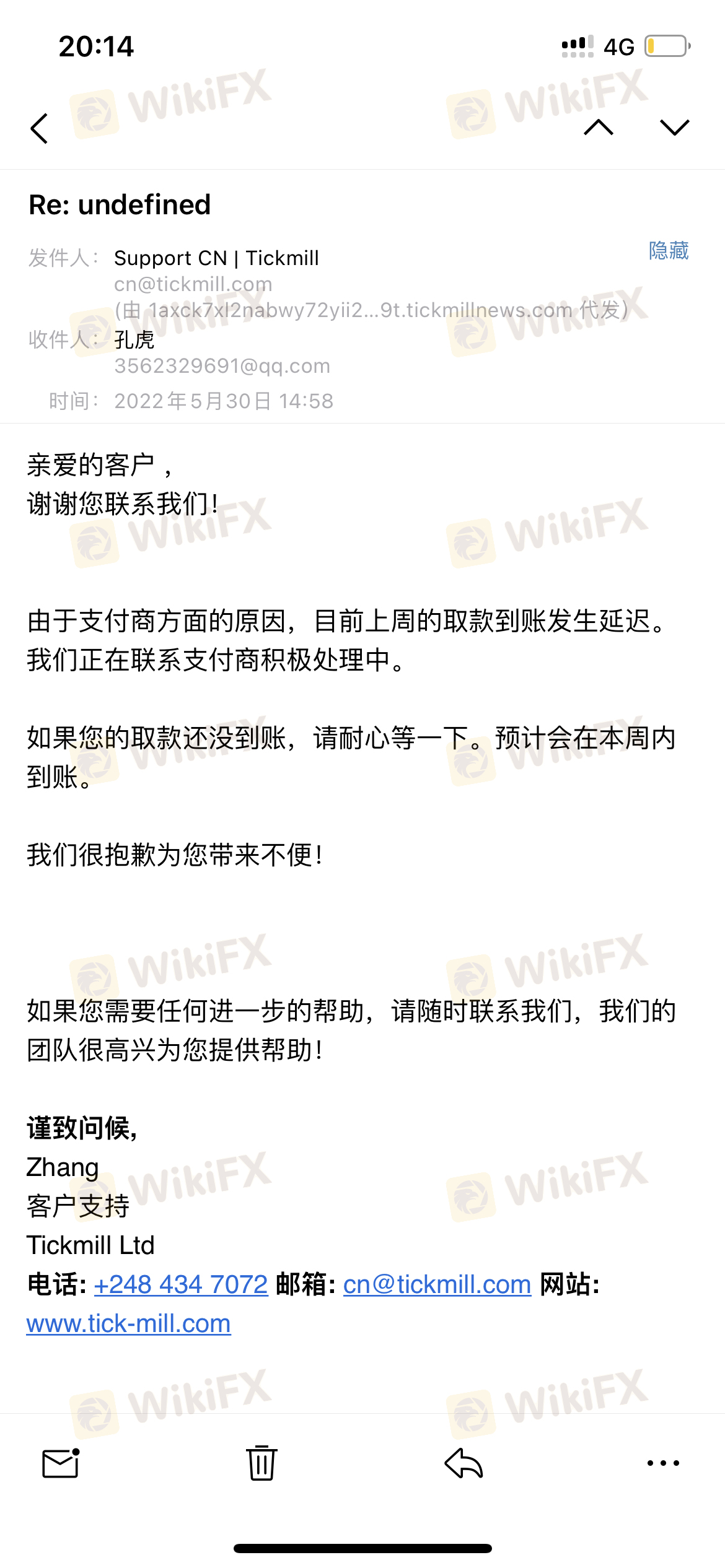Viewport: 725px width, 1568px height.
Task: Open the next email with down arrow
Action: [675, 127]
